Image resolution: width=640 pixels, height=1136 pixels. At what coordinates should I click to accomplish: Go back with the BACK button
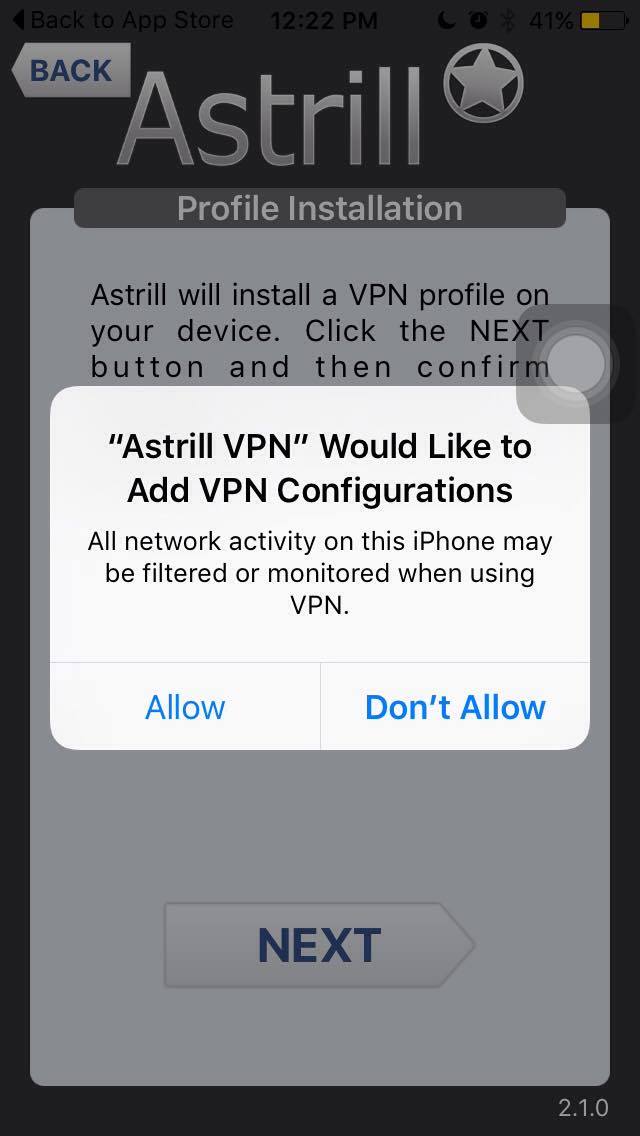pyautogui.click(x=71, y=70)
